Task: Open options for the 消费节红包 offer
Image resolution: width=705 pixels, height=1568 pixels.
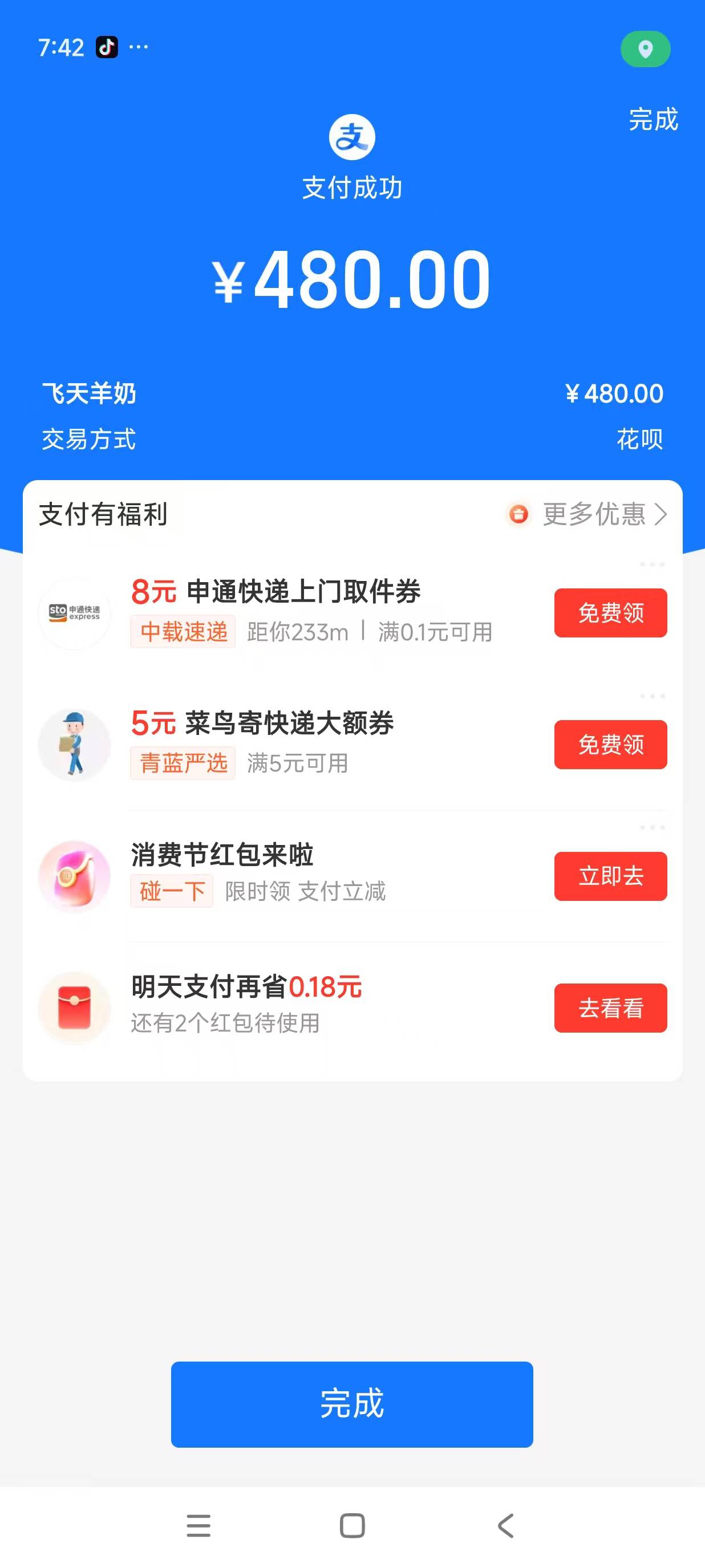Action: coord(652,827)
